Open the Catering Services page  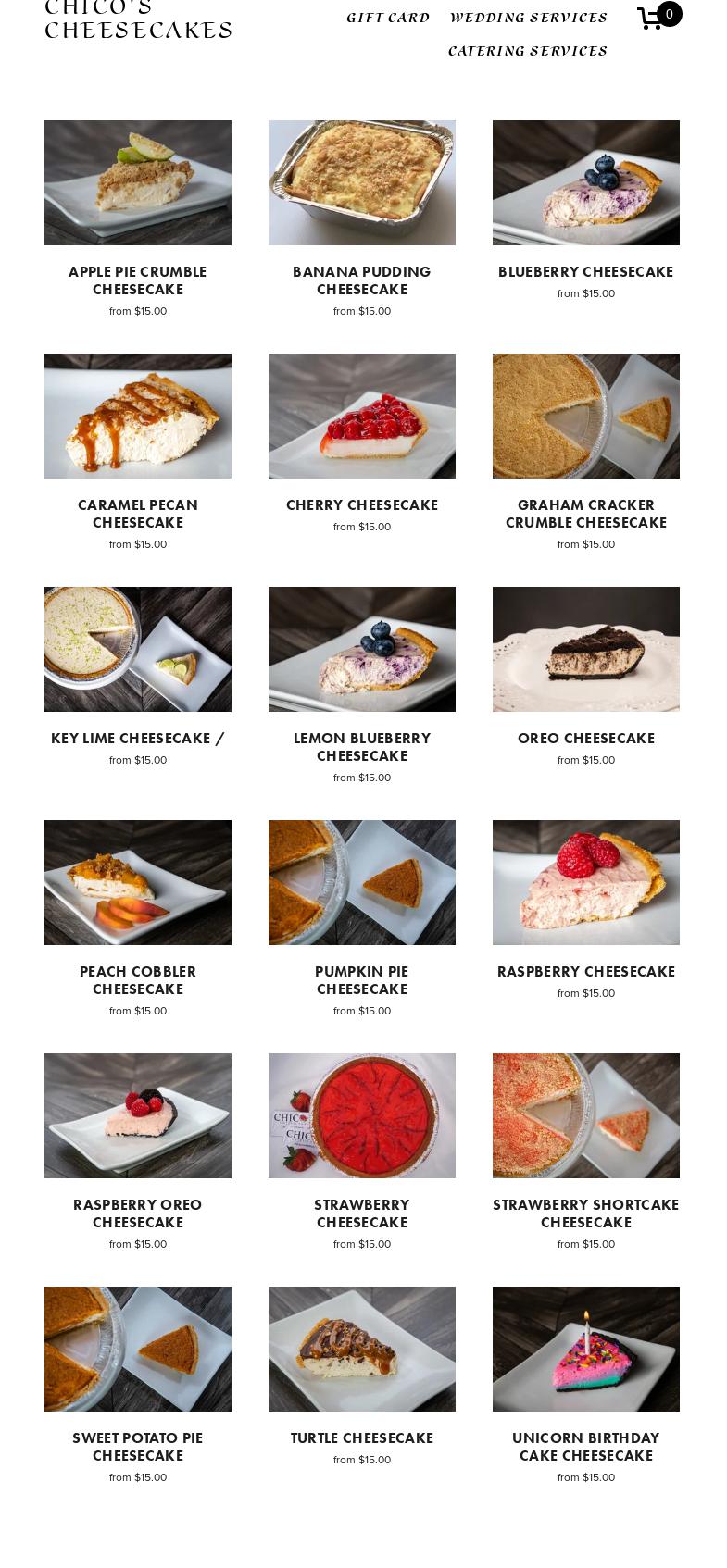tap(528, 51)
